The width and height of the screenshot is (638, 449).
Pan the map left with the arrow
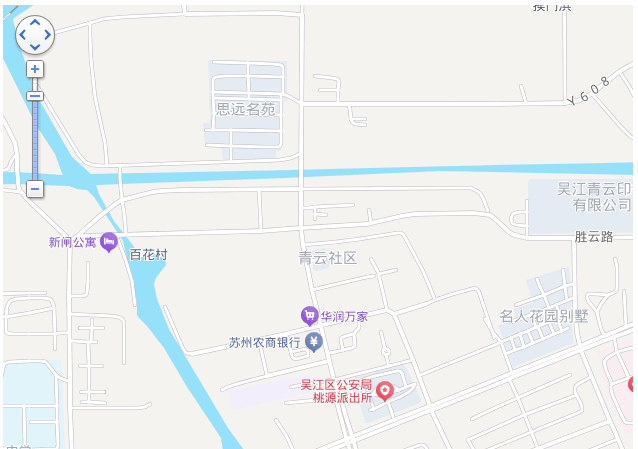pos(23,35)
